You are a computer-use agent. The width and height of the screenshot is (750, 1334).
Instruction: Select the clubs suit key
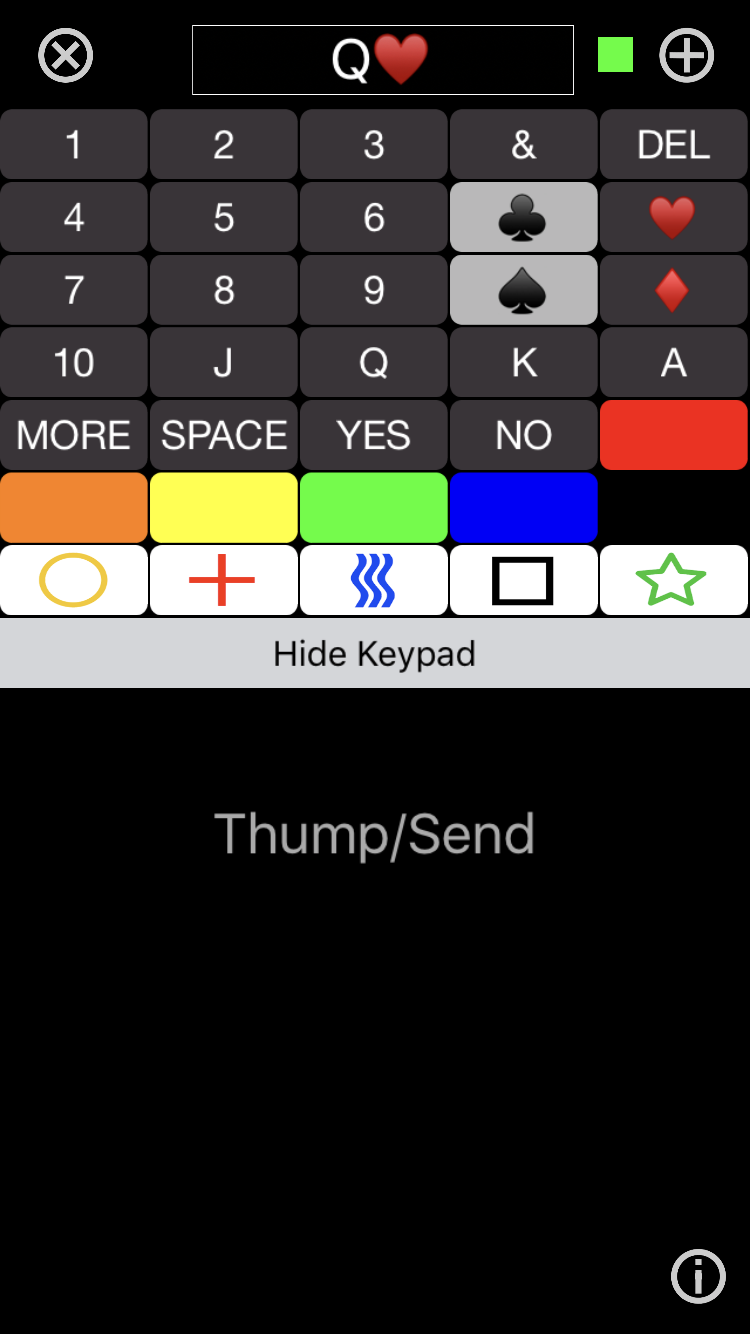(524, 217)
